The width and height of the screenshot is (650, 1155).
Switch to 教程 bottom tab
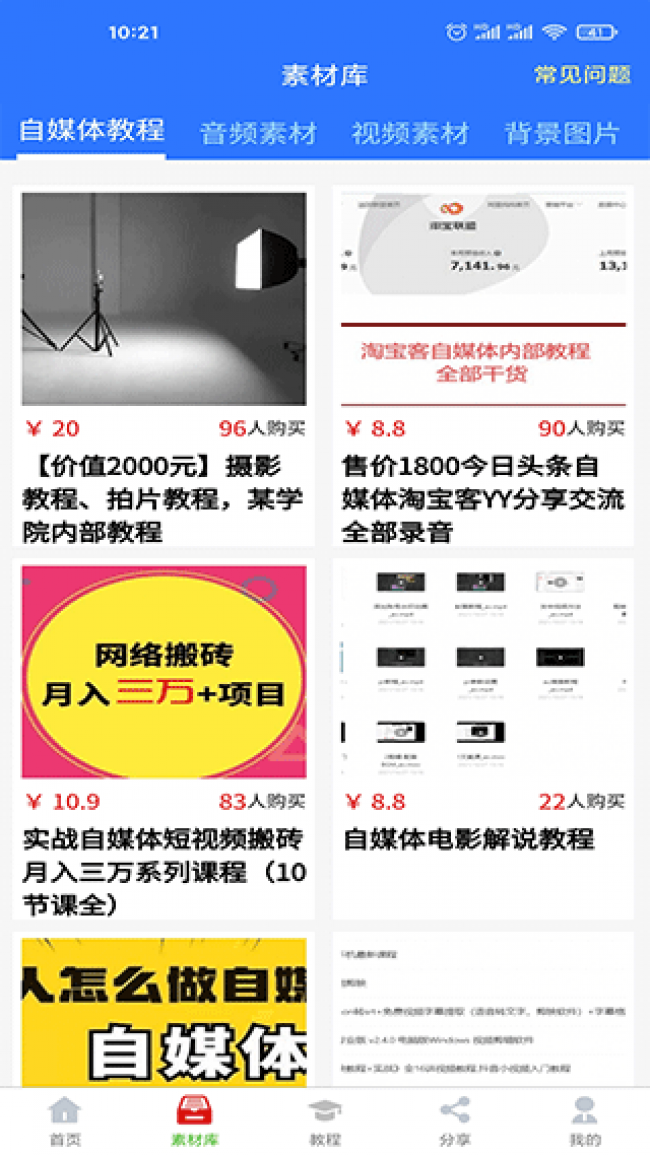[x=325, y=1121]
